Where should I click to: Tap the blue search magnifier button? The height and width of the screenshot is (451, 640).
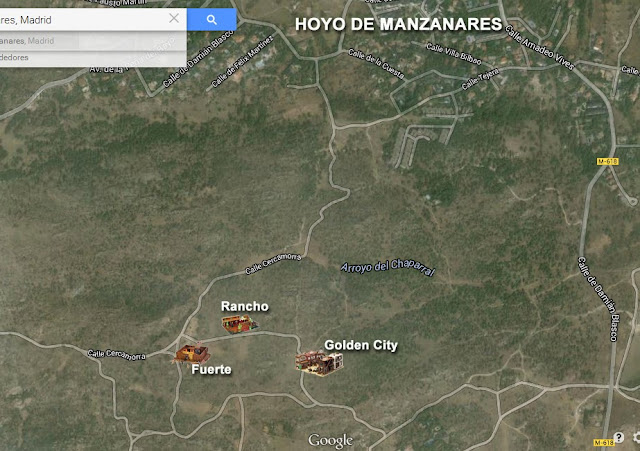pos(212,19)
